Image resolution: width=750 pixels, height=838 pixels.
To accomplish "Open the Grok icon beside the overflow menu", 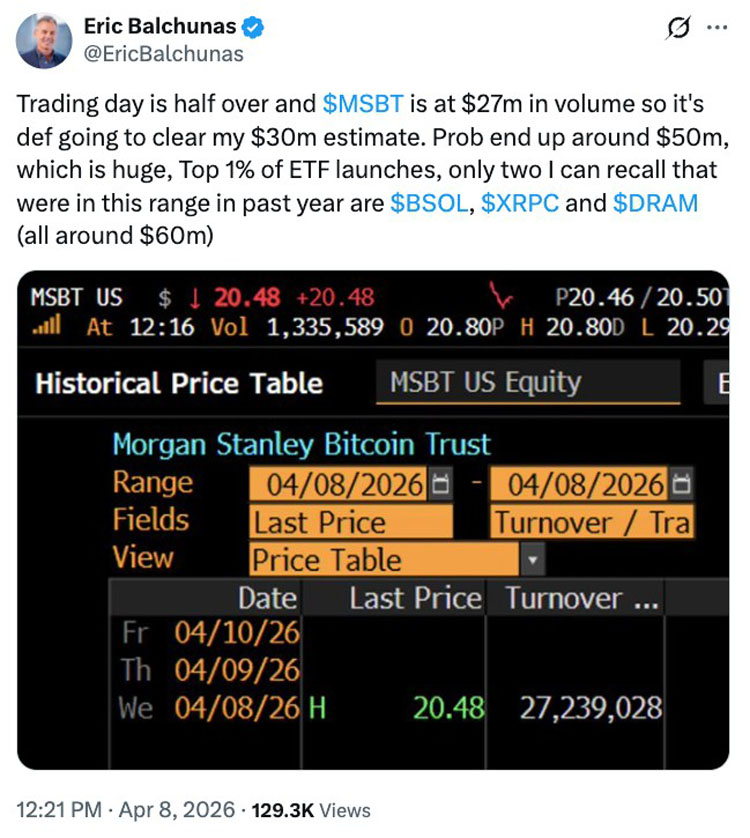I will click(x=678, y=27).
